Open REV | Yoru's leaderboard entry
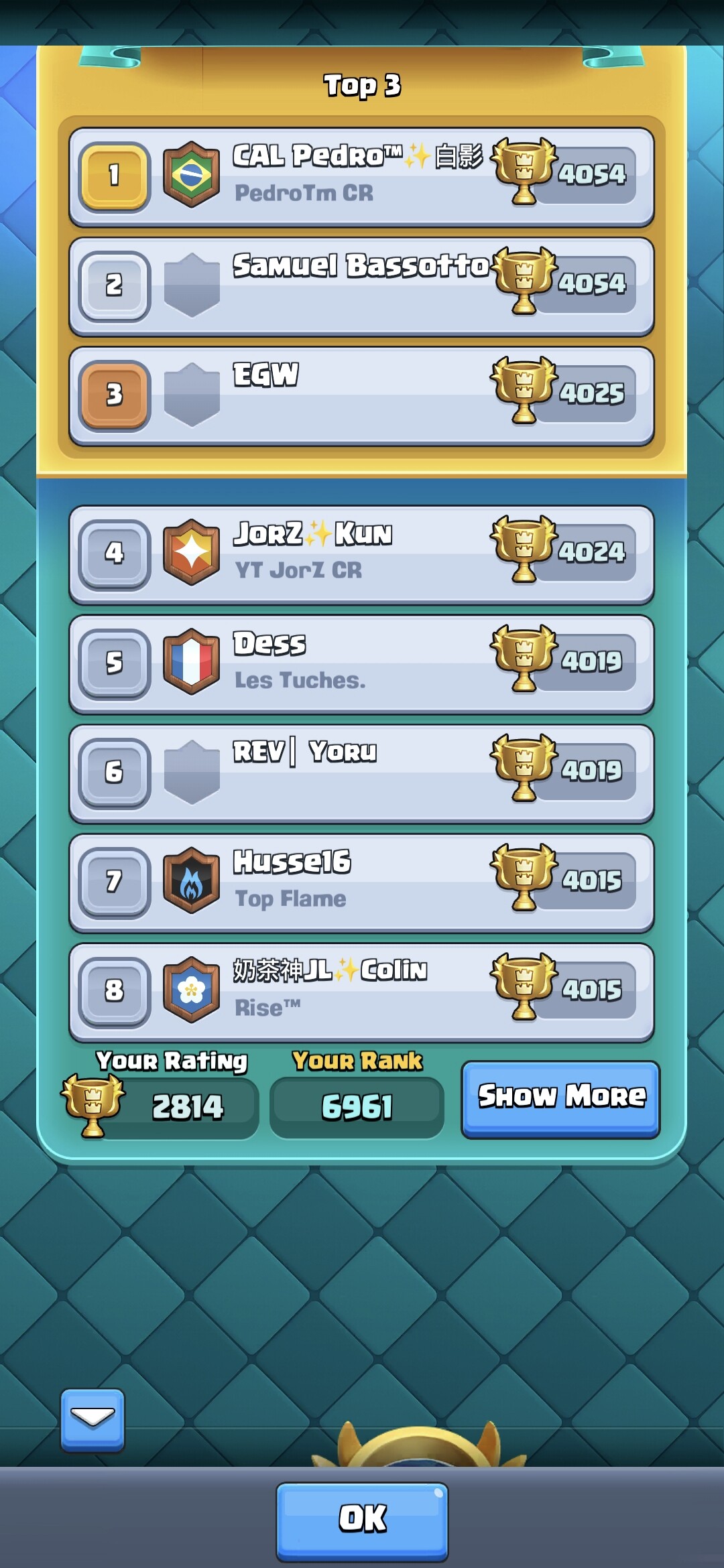Screen dimensions: 724x1568 click(361, 773)
